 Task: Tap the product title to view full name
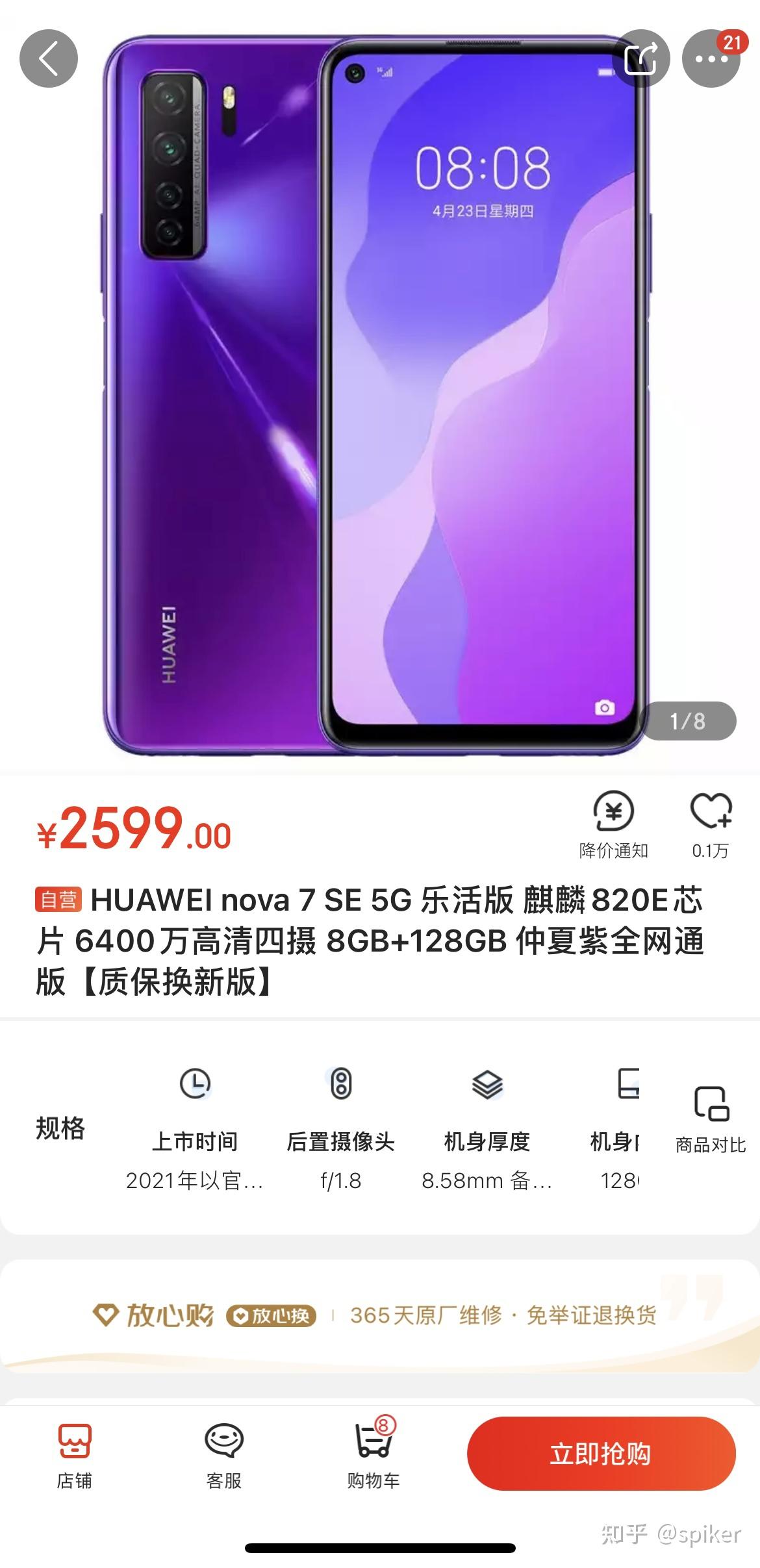380,946
